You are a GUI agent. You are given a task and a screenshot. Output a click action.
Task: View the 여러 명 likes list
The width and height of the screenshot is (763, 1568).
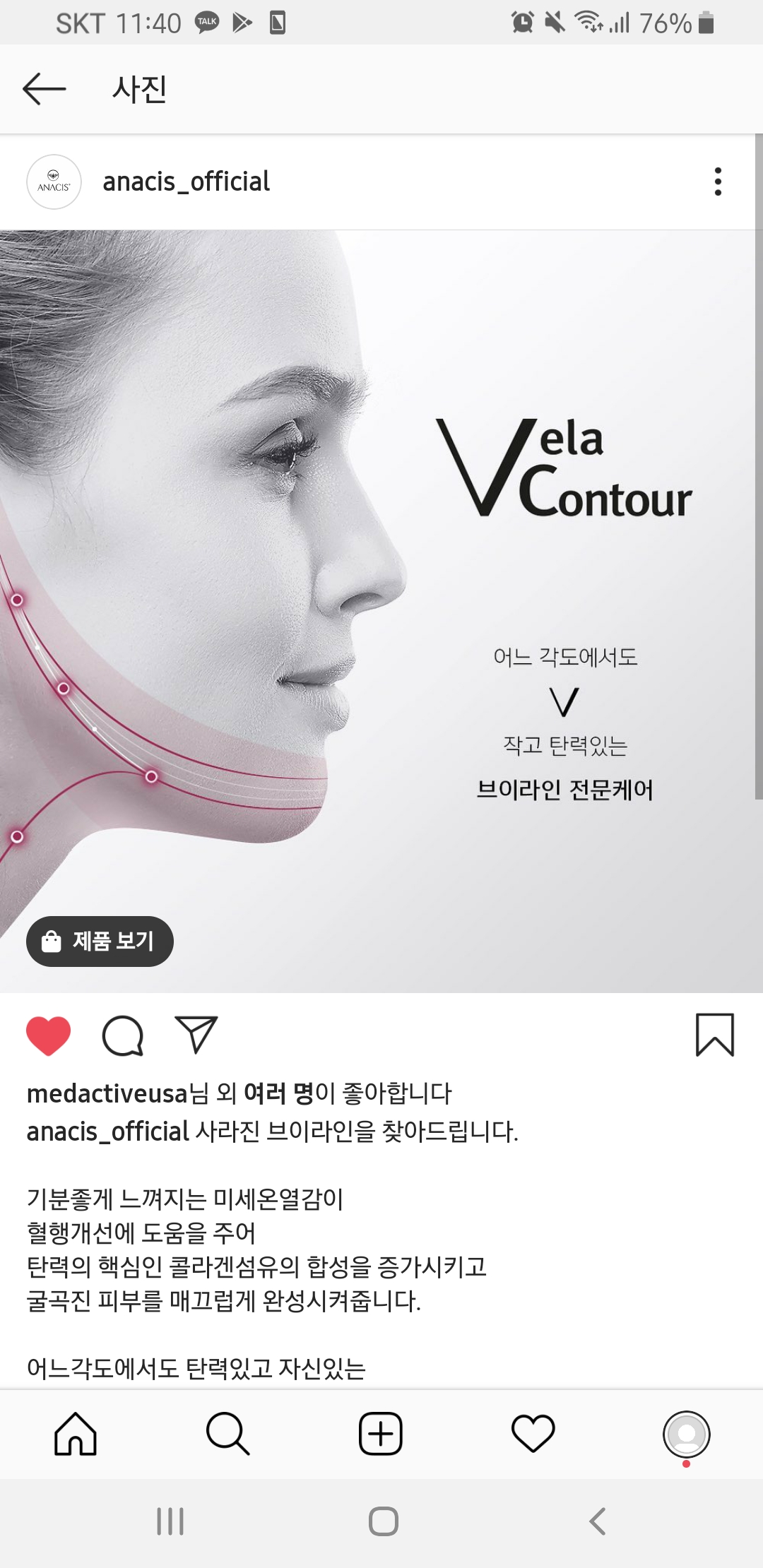pos(278,1093)
